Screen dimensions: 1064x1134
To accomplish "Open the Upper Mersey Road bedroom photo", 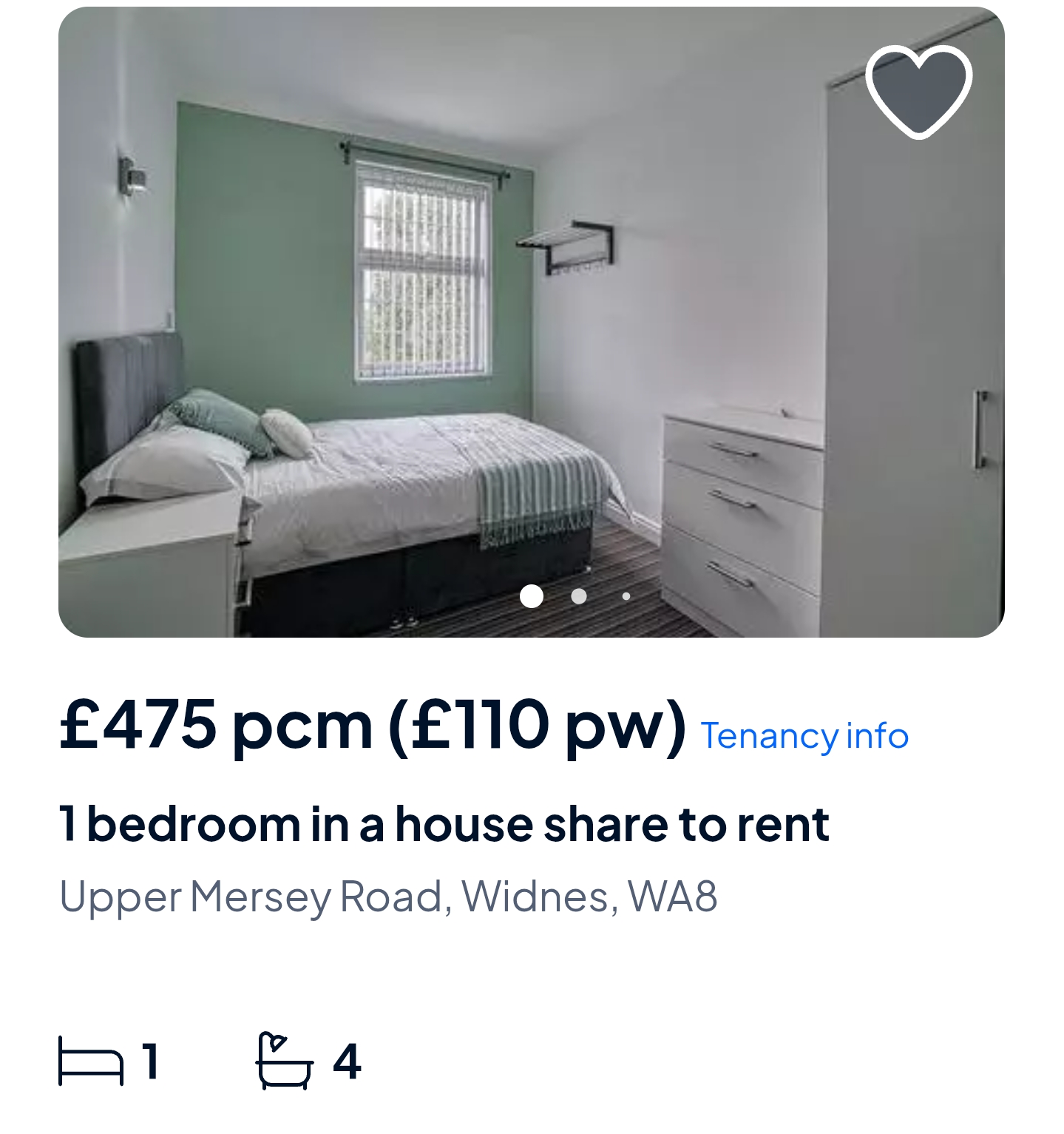I will (x=531, y=322).
